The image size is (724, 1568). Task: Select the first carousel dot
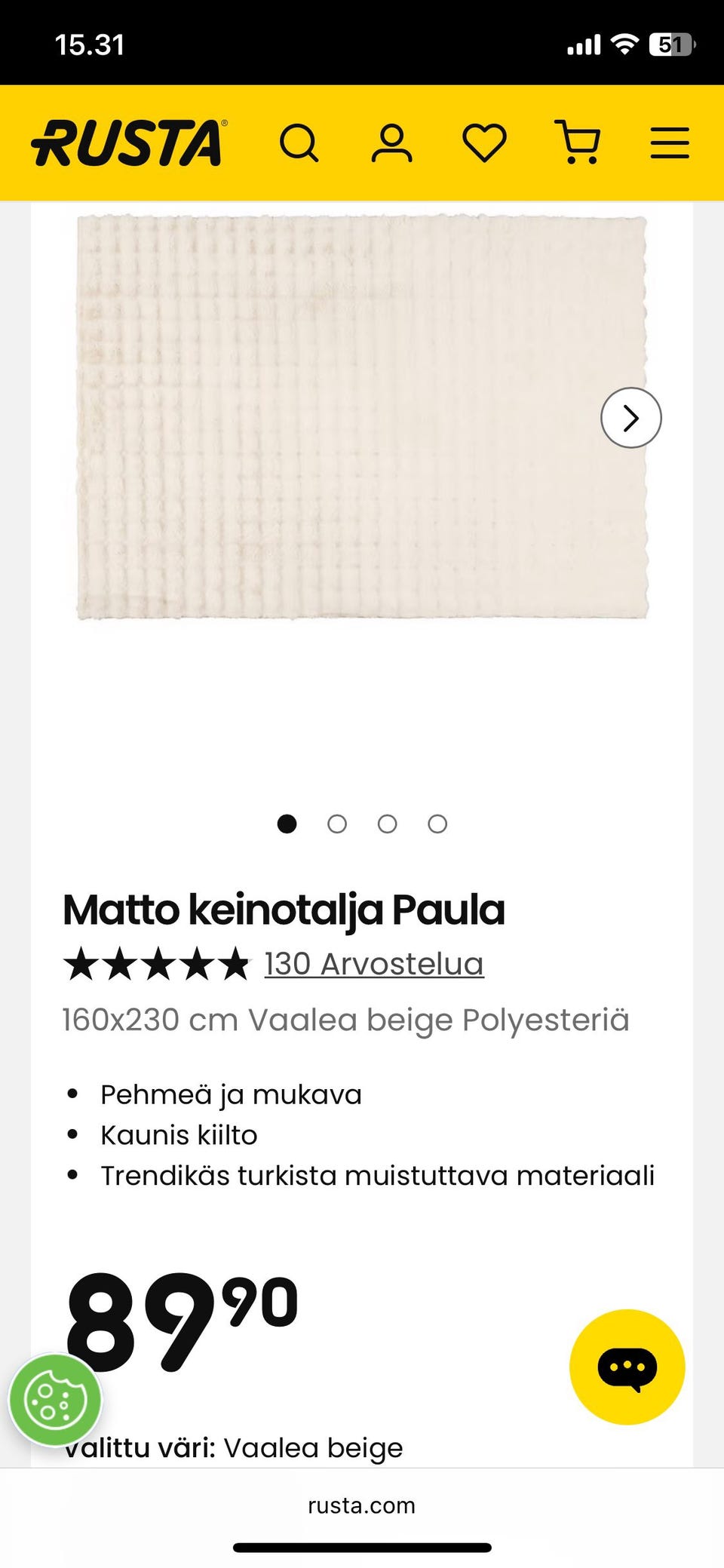pos(287,824)
